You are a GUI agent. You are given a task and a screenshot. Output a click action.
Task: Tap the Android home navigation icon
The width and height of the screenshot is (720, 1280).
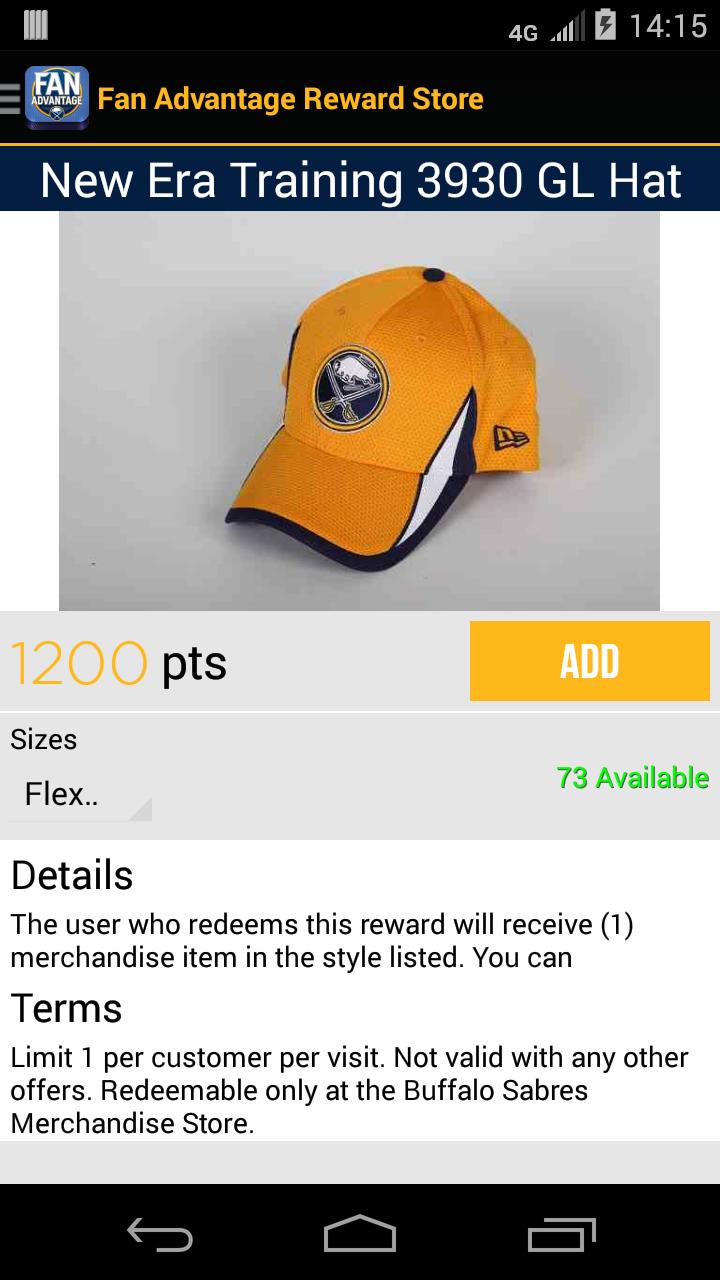pos(360,1235)
